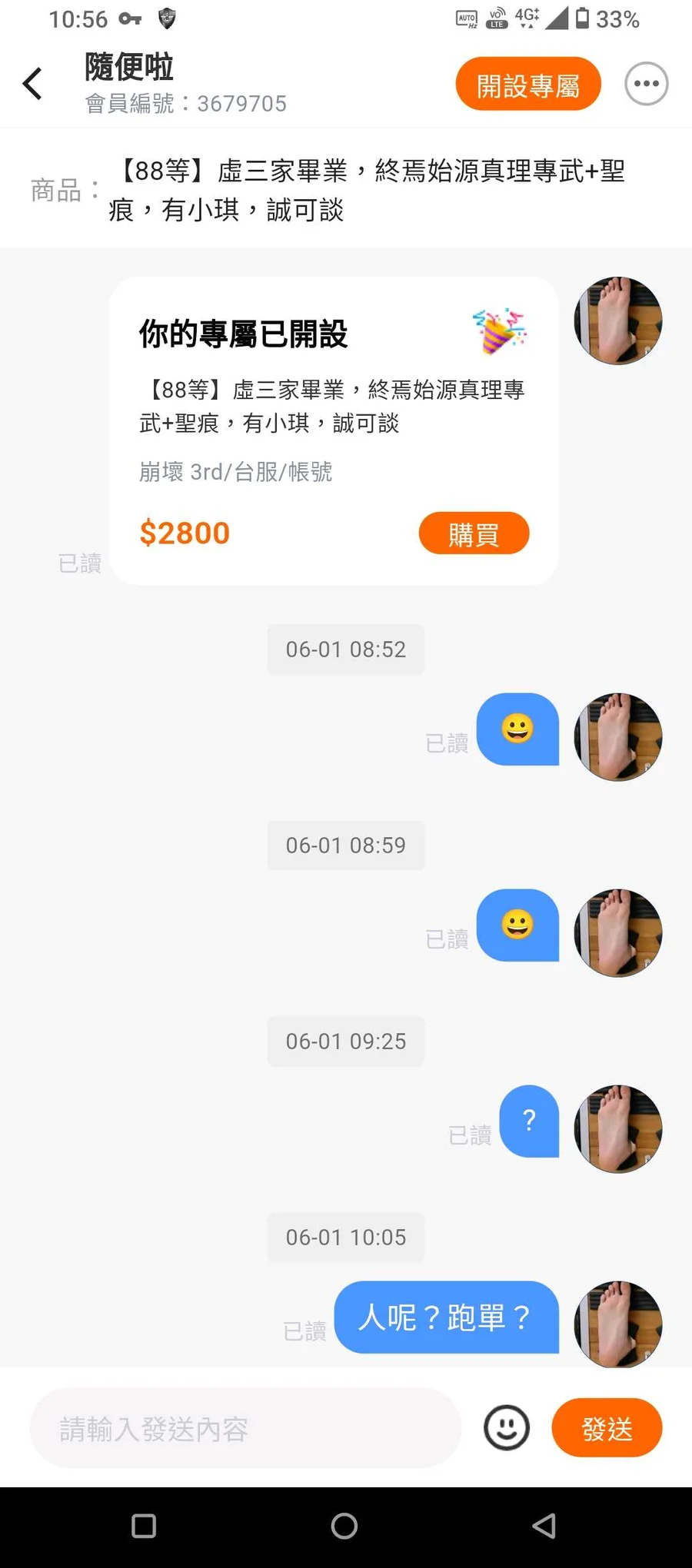Tap the 開設專屬 button
Image resolution: width=692 pixels, height=1568 pixels.
pyautogui.click(x=528, y=84)
